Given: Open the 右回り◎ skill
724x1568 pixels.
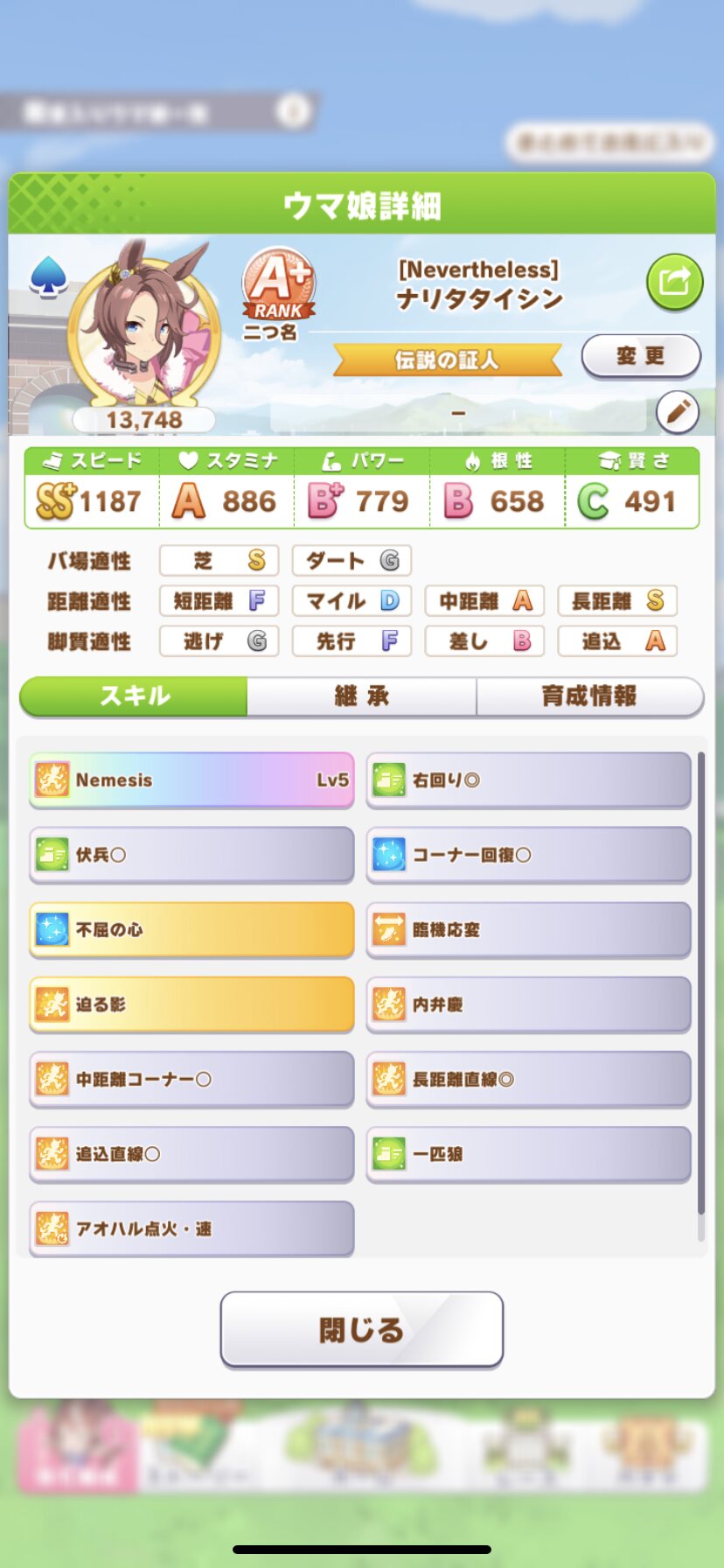Looking at the screenshot, I should pos(528,780).
